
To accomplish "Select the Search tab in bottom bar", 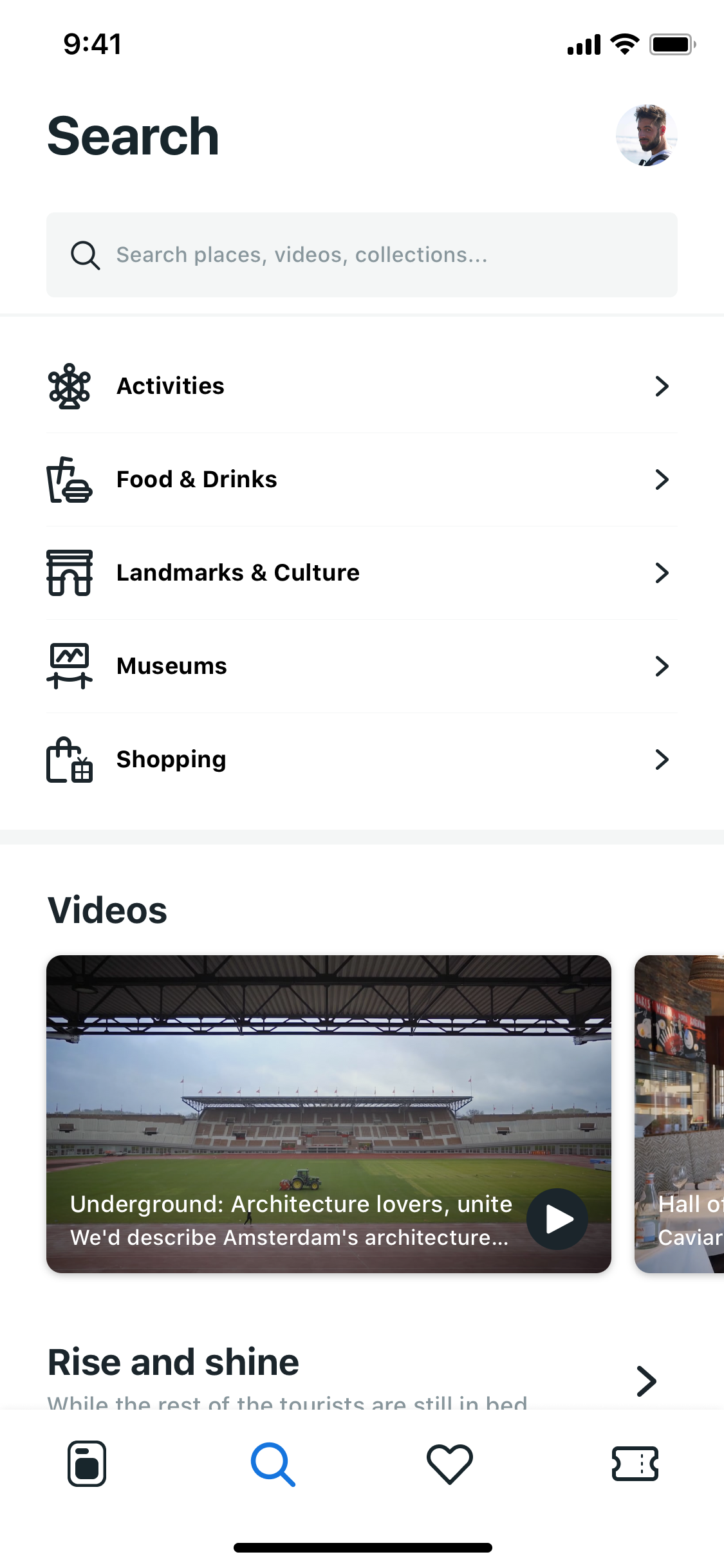I will point(273,1464).
